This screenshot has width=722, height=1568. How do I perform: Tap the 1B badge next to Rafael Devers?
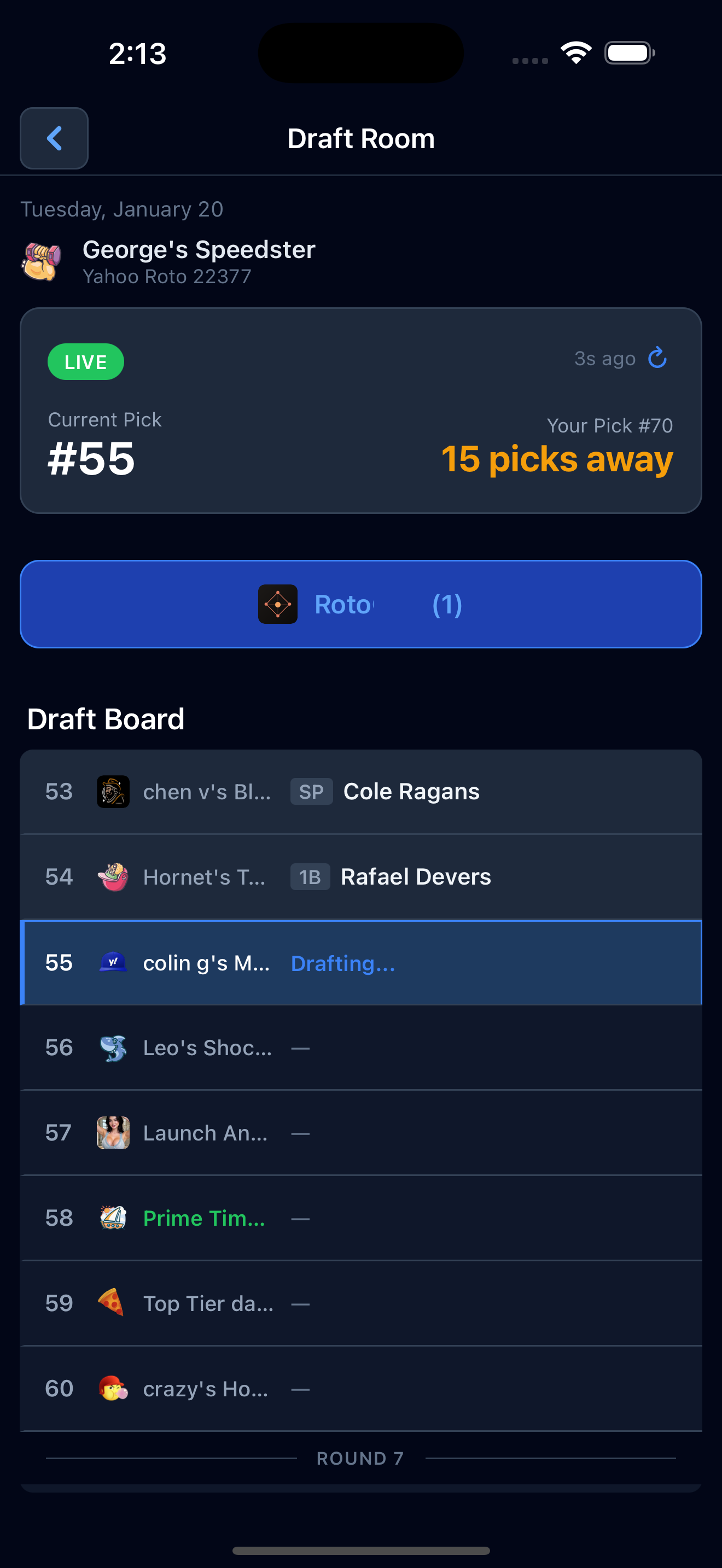tap(310, 876)
